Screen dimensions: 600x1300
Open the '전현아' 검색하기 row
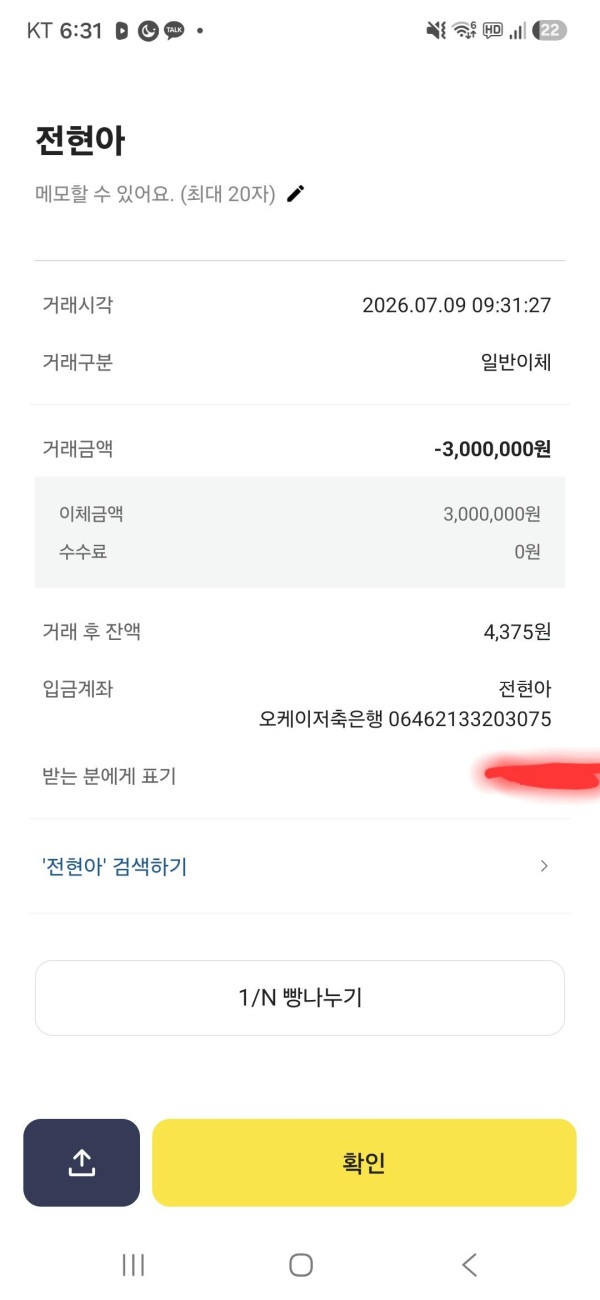pos(300,866)
